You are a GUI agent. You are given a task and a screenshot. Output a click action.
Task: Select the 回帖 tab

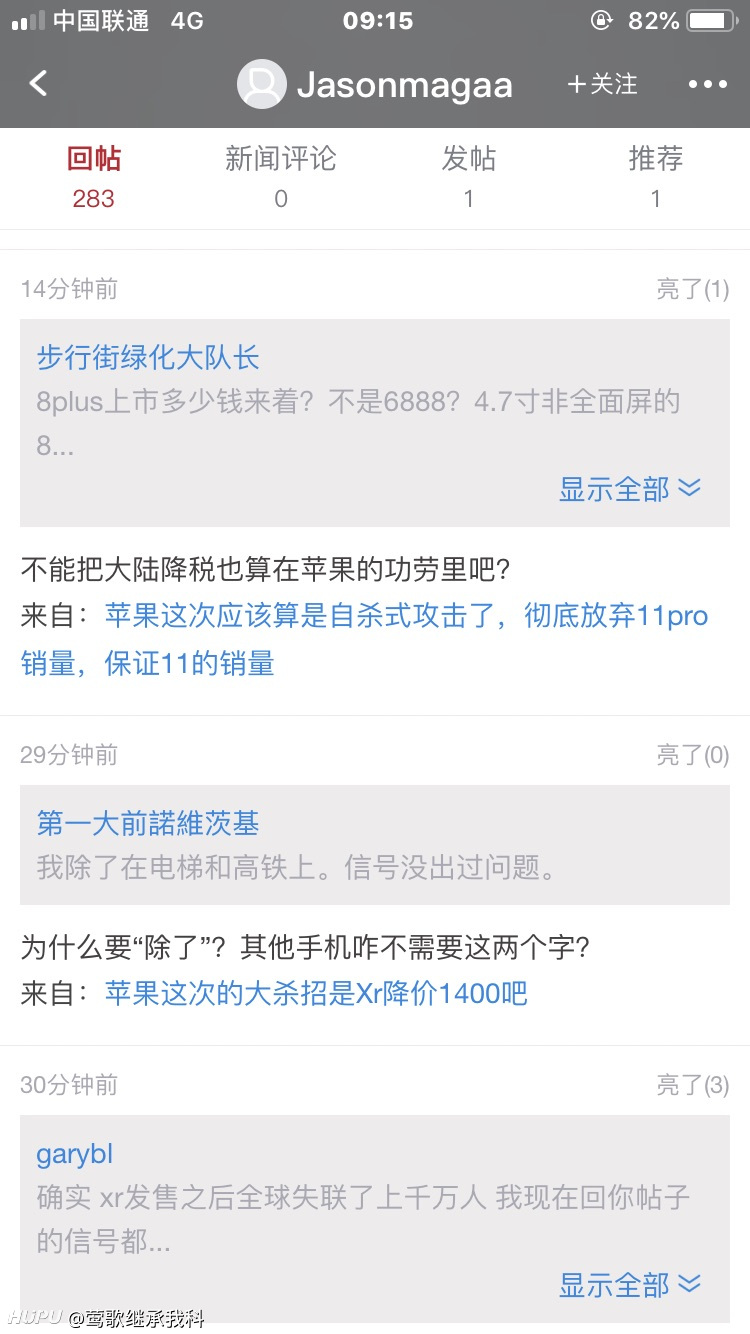click(94, 177)
